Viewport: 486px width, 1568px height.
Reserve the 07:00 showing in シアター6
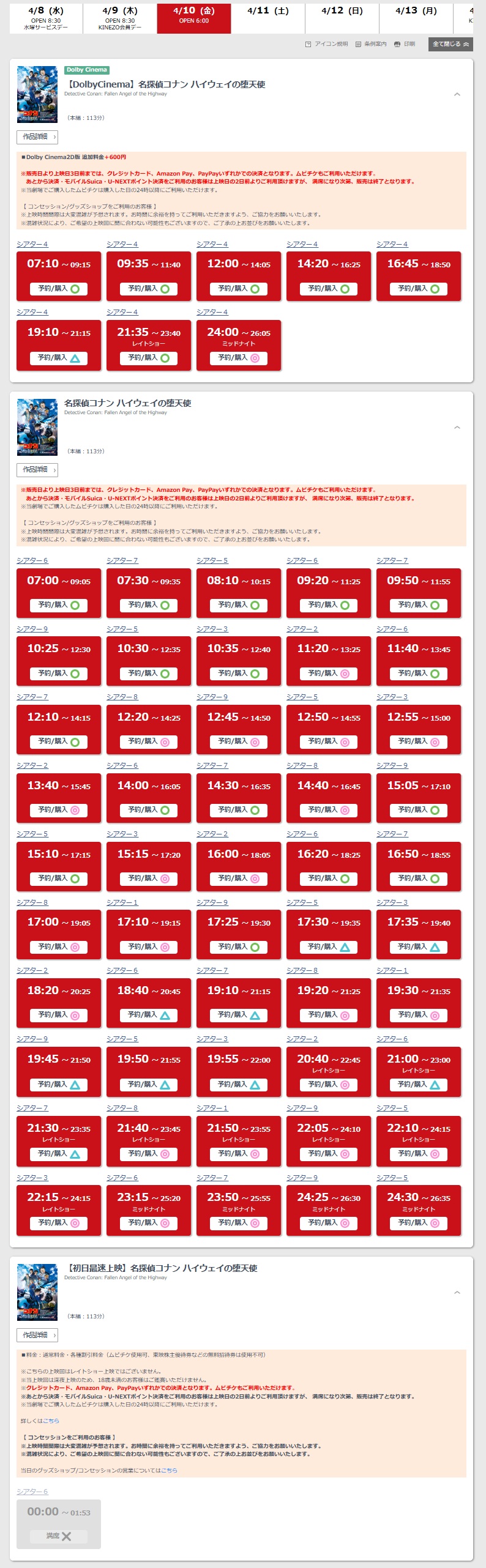pyautogui.click(x=59, y=605)
